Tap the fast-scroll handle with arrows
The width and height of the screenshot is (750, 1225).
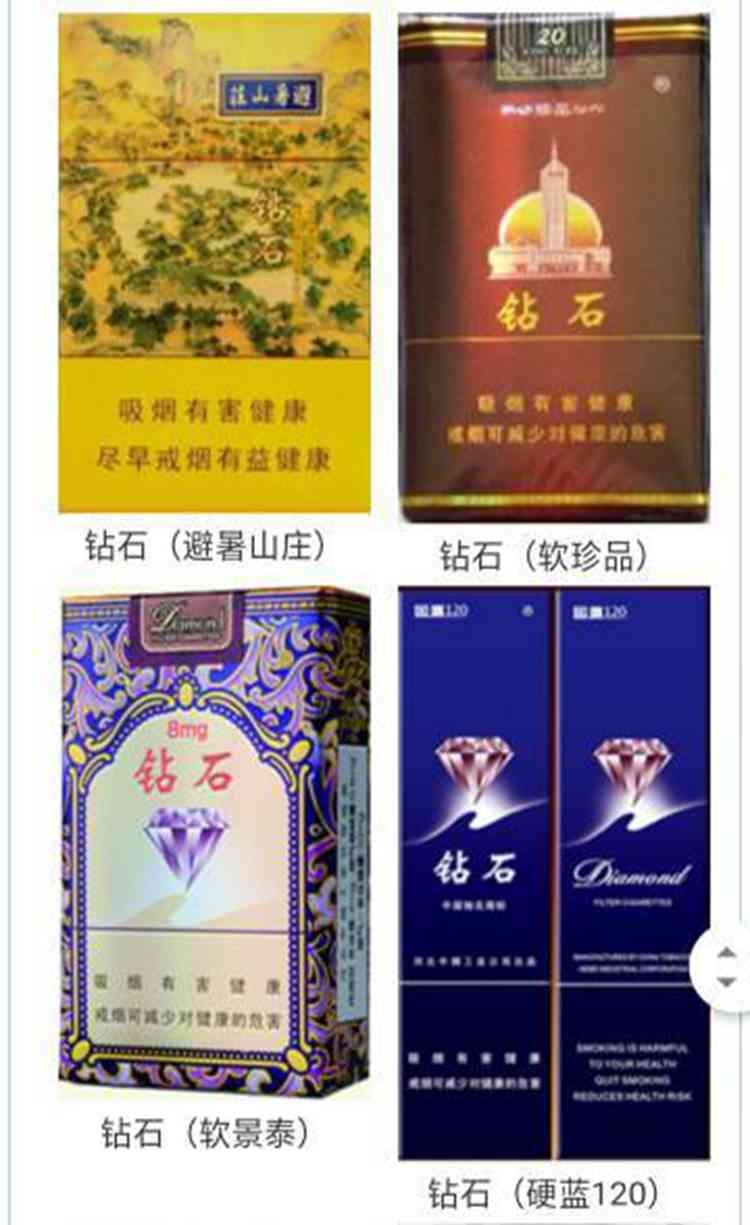727,967
